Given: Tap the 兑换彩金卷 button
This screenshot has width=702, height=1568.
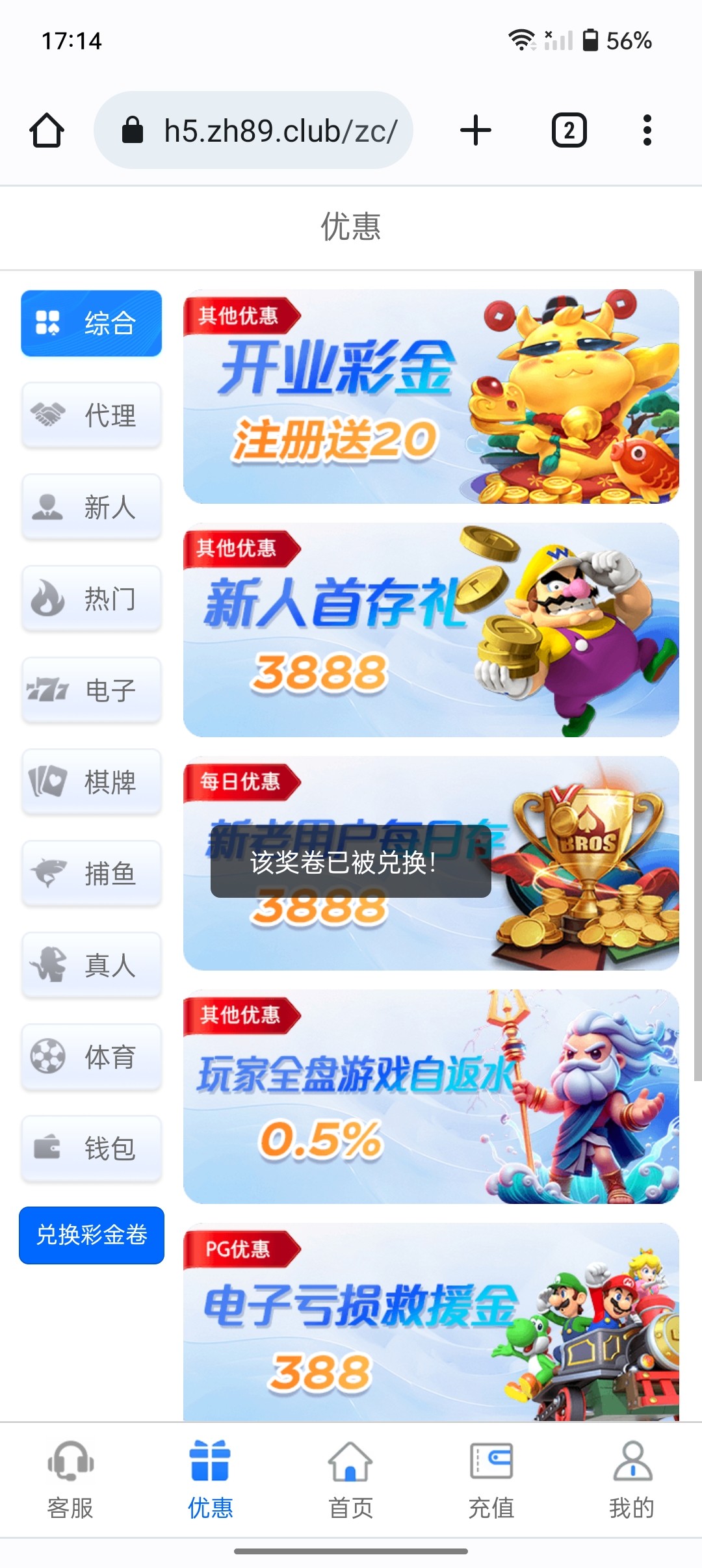Looking at the screenshot, I should pos(92,1235).
